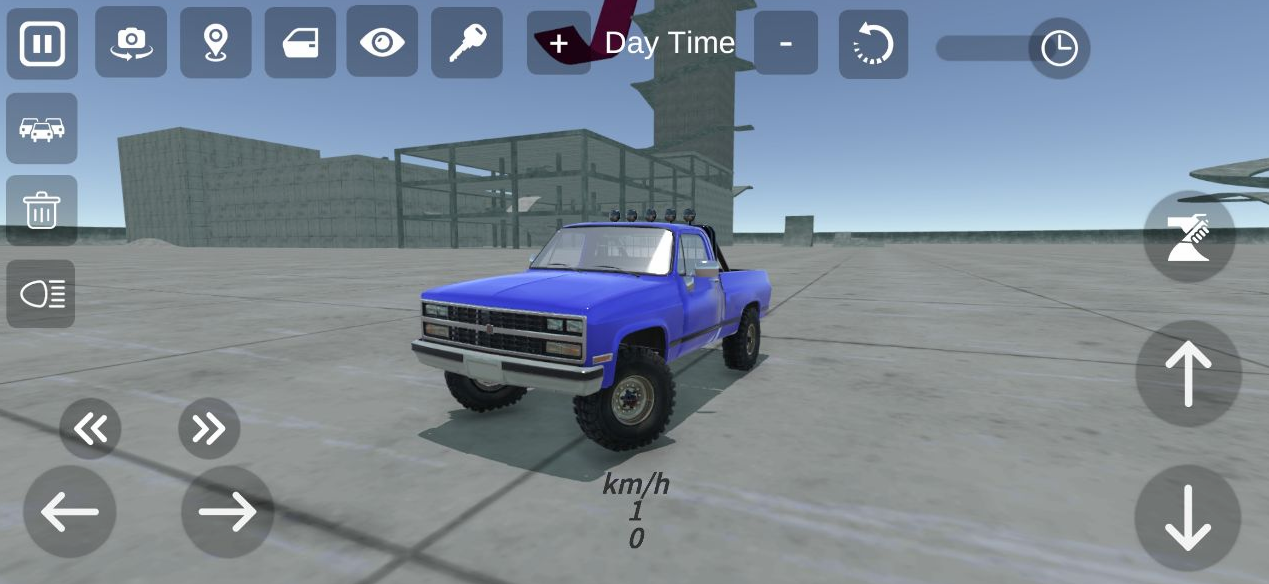Image resolution: width=1269 pixels, height=584 pixels.
Task: Steer right with right arrow
Action: click(x=227, y=512)
